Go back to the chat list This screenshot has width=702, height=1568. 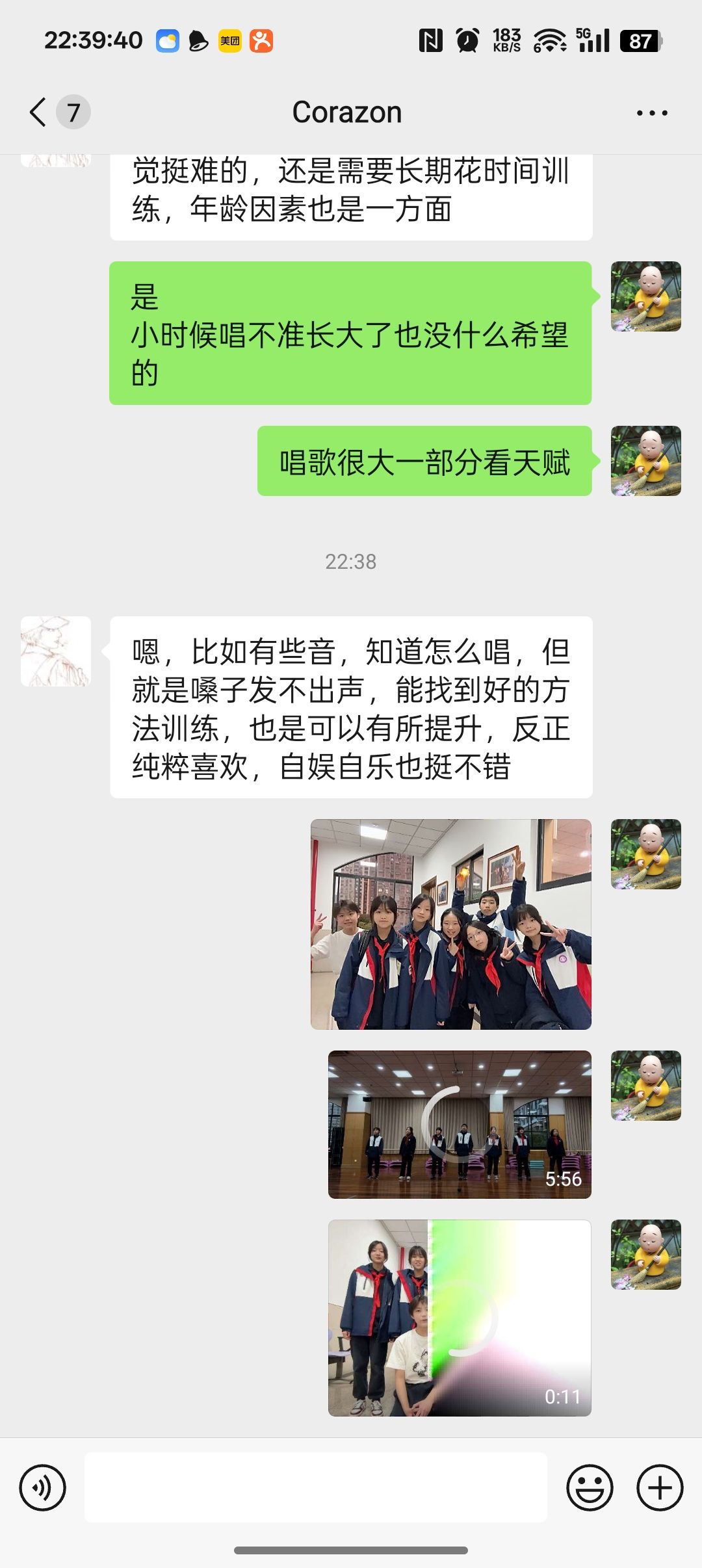[x=39, y=112]
